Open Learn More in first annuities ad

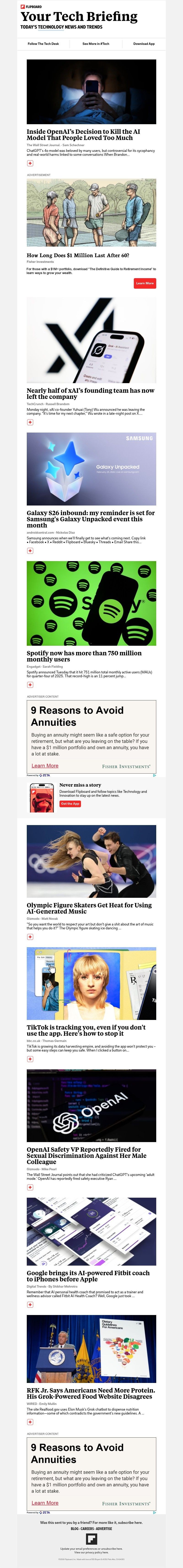pyautogui.click(x=45, y=766)
